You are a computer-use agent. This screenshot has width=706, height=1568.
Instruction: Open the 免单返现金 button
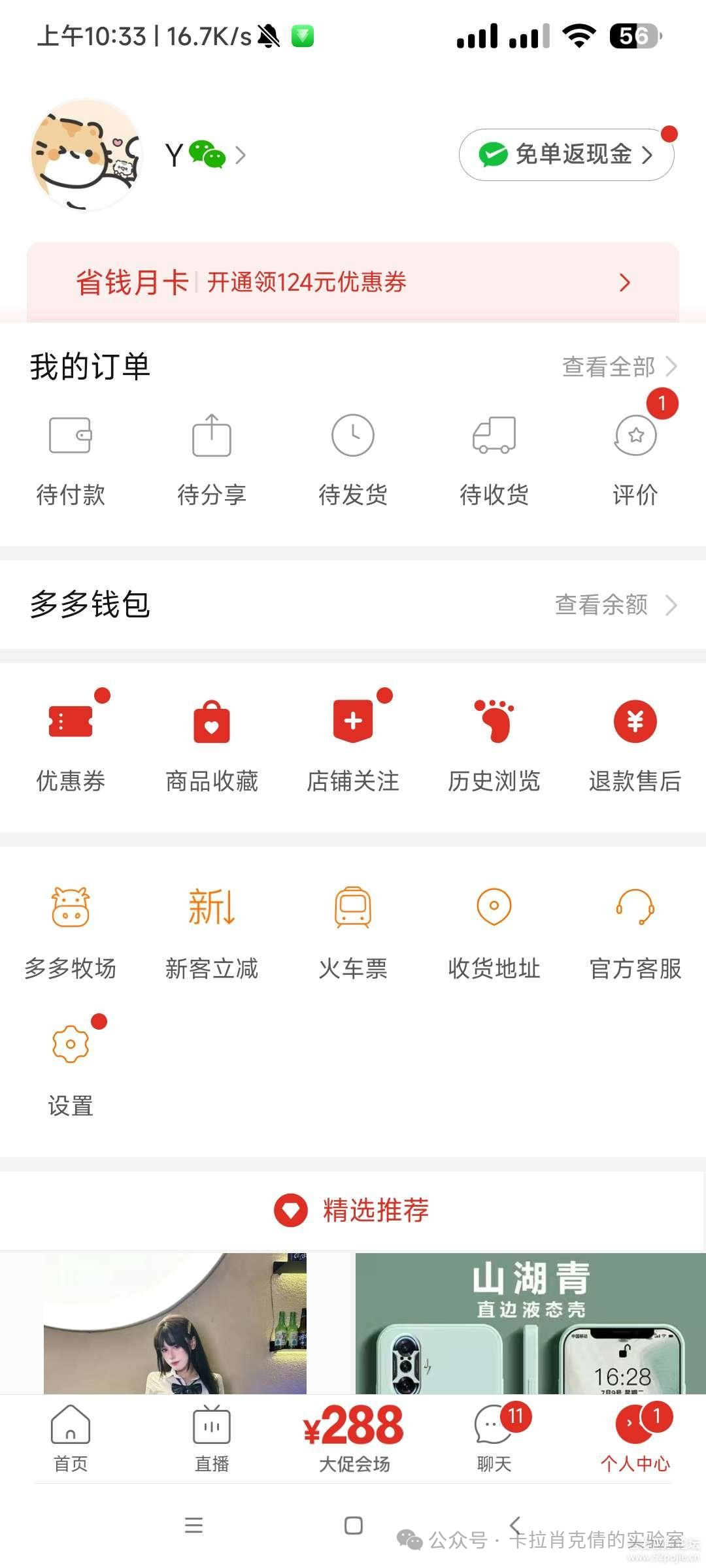pyautogui.click(x=566, y=155)
